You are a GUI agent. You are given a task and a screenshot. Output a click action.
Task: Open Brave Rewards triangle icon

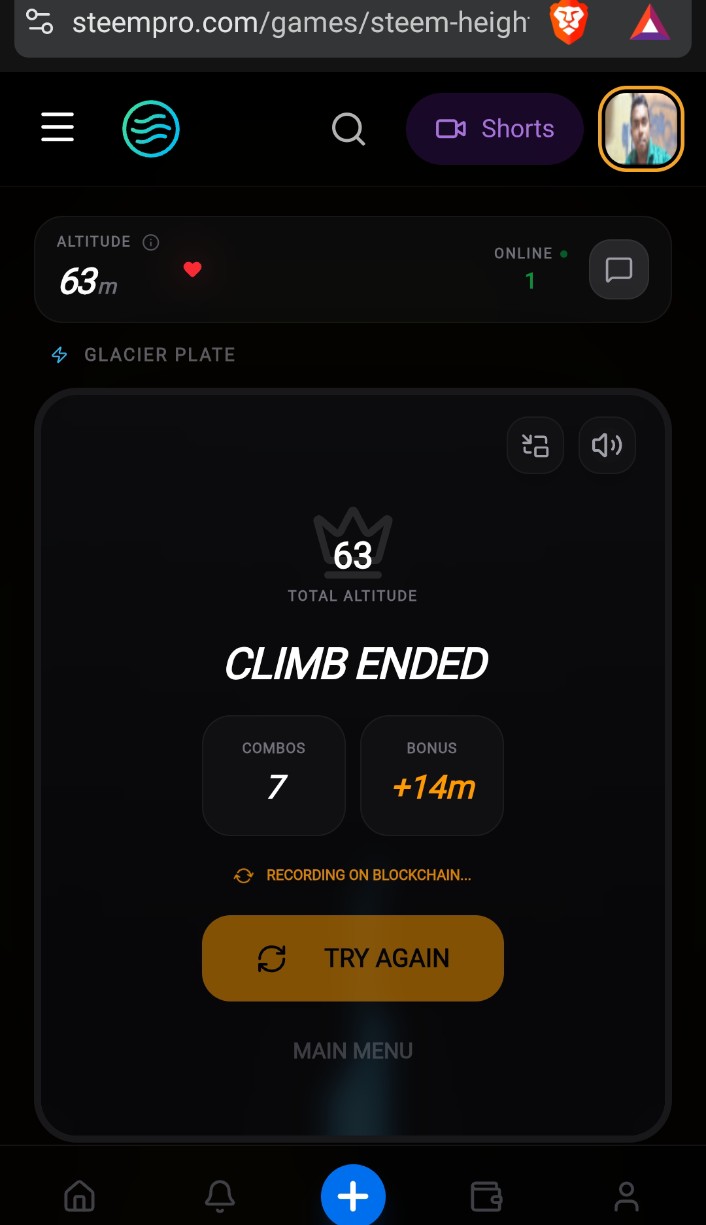[x=649, y=23]
